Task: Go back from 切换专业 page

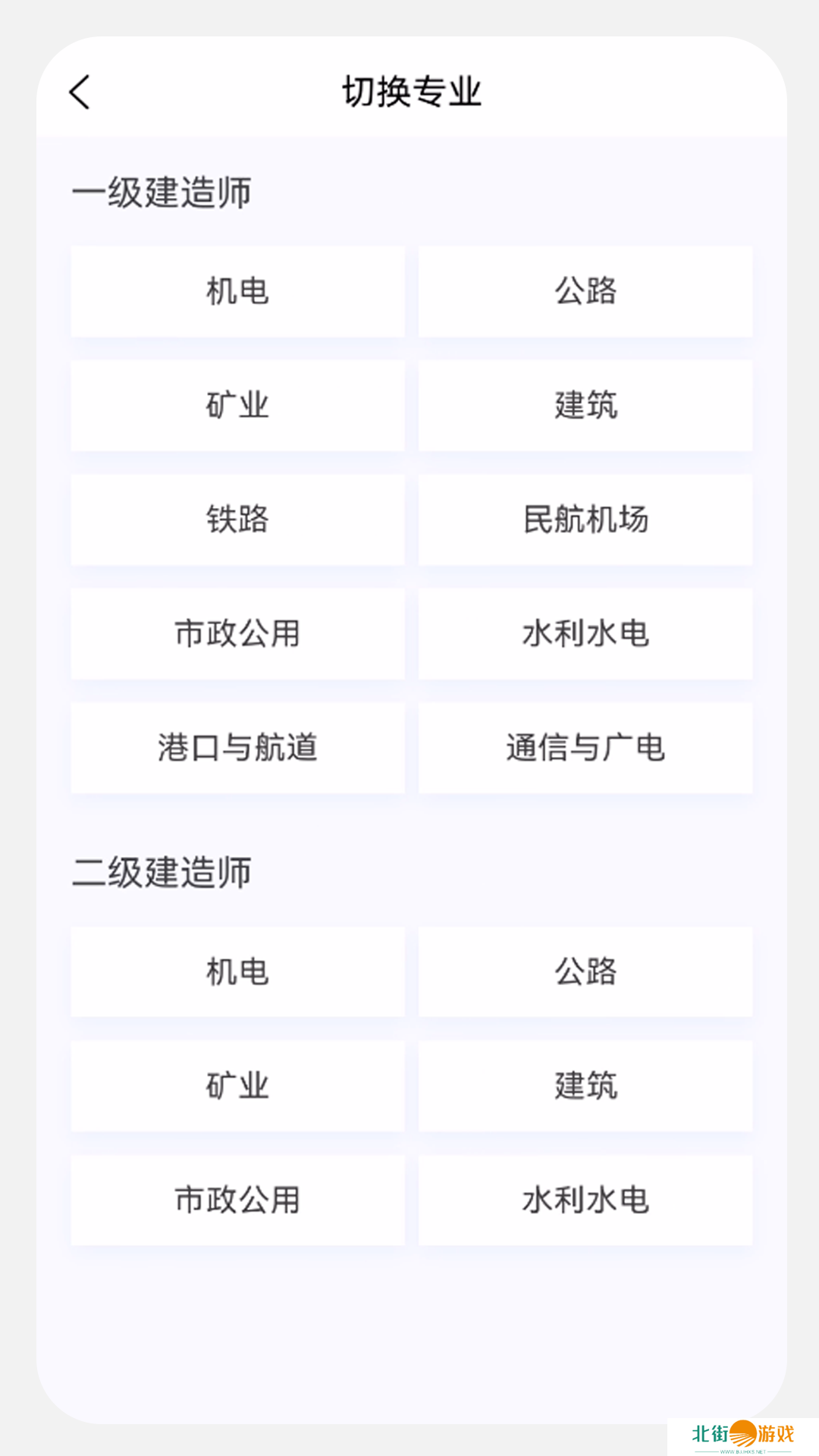Action: click(80, 93)
